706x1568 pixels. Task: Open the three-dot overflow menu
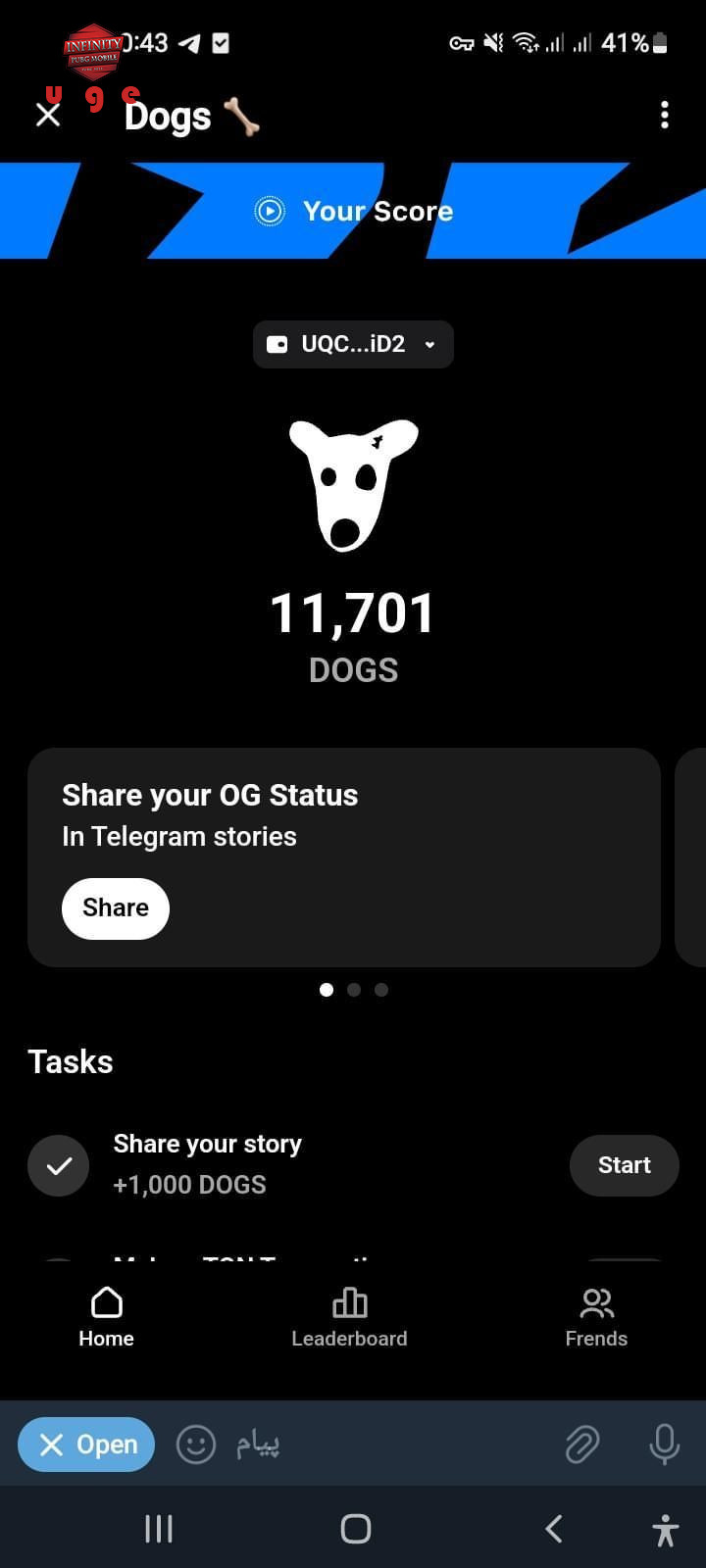[665, 115]
